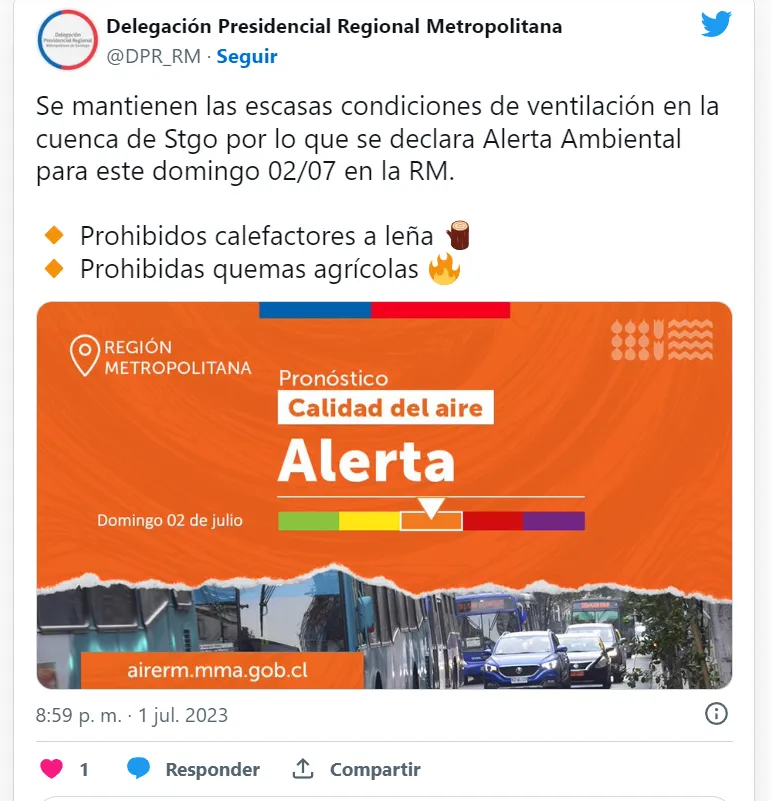Follow the account via Seguir link
The height and width of the screenshot is (801, 771).
point(247,57)
